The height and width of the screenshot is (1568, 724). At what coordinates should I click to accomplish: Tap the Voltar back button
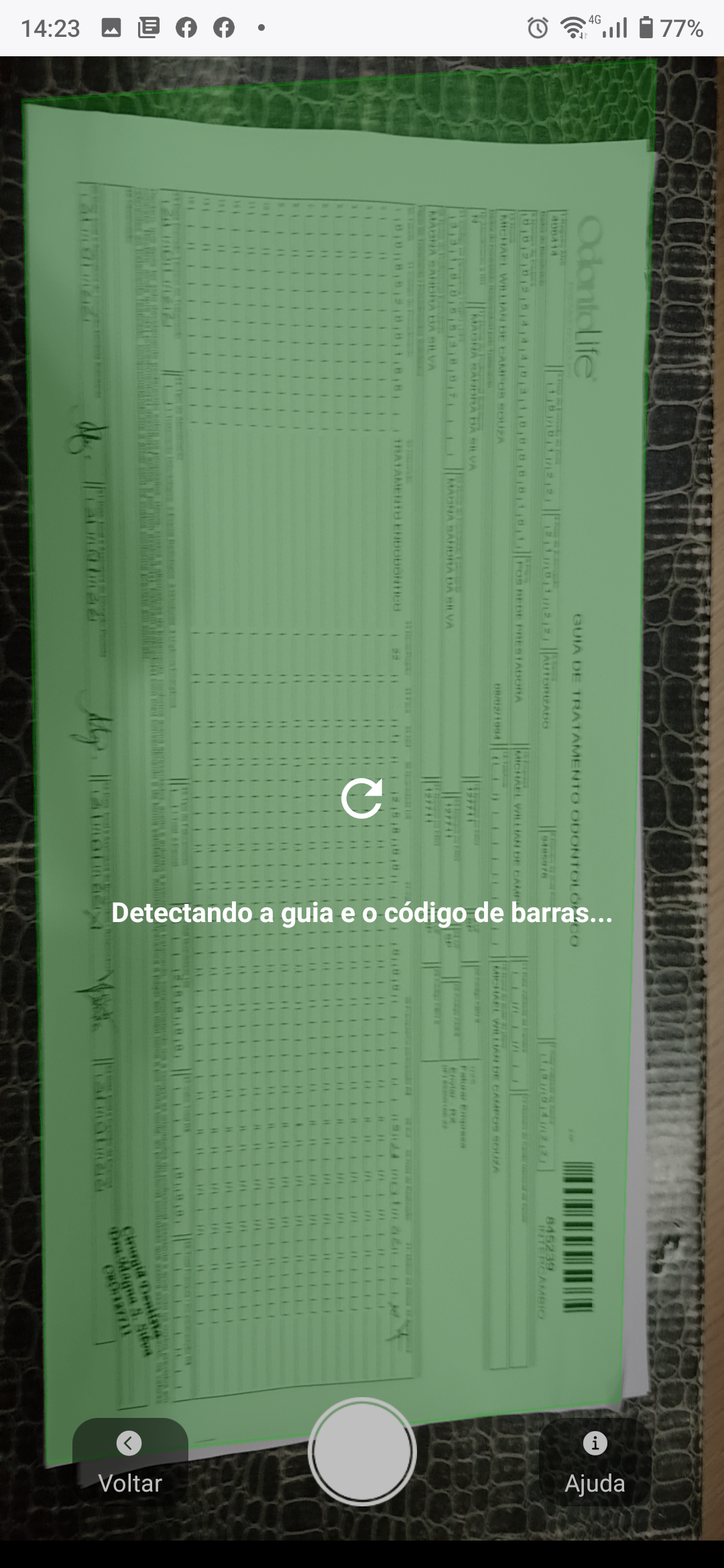130,1461
